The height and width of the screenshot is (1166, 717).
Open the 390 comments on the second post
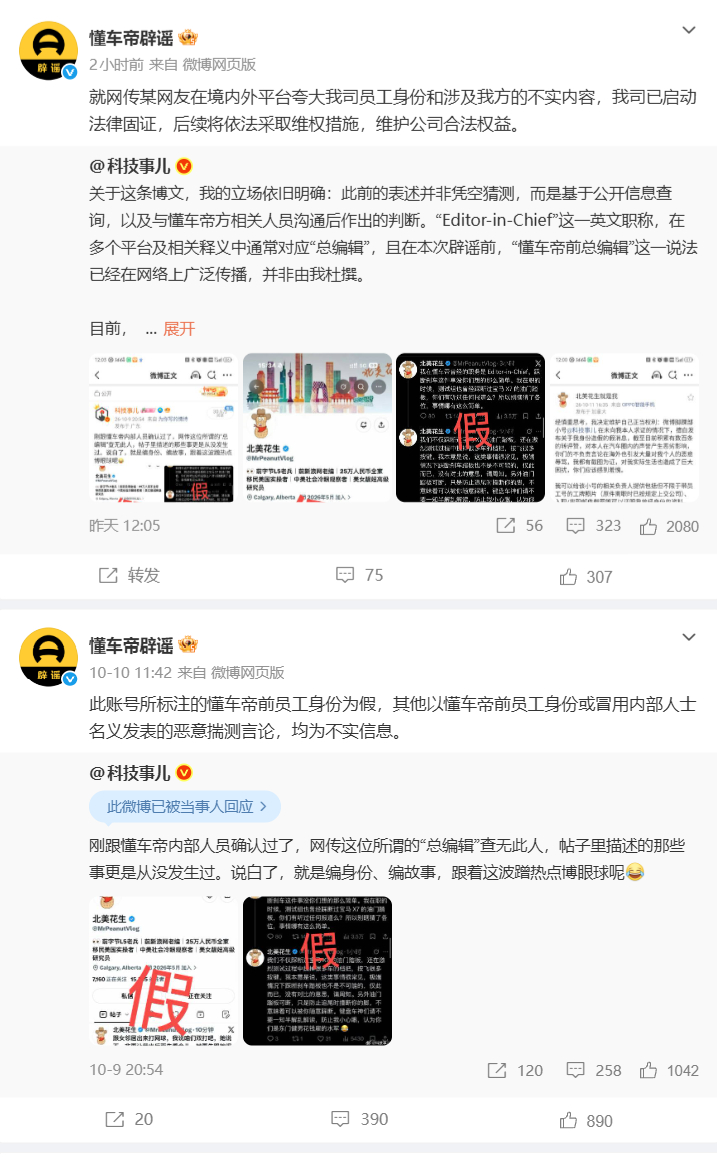361,1119
